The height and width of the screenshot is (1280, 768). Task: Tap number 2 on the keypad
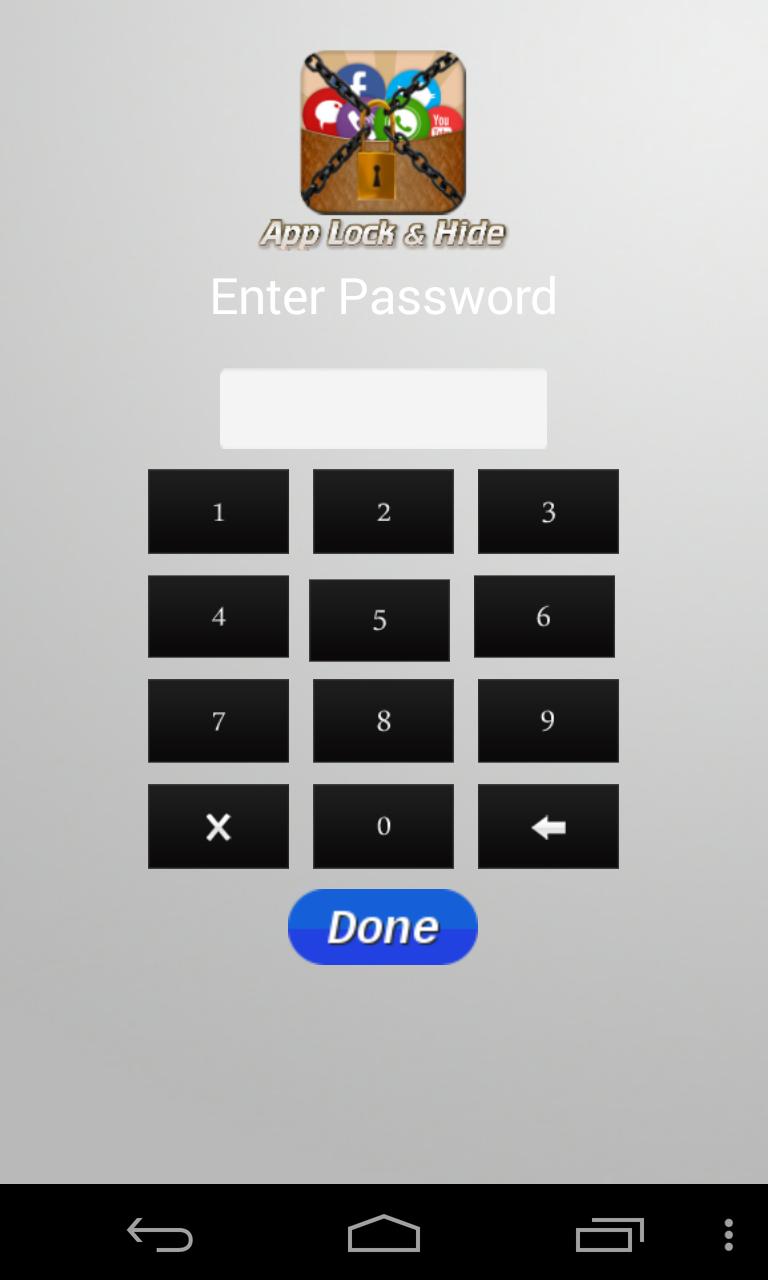point(383,511)
